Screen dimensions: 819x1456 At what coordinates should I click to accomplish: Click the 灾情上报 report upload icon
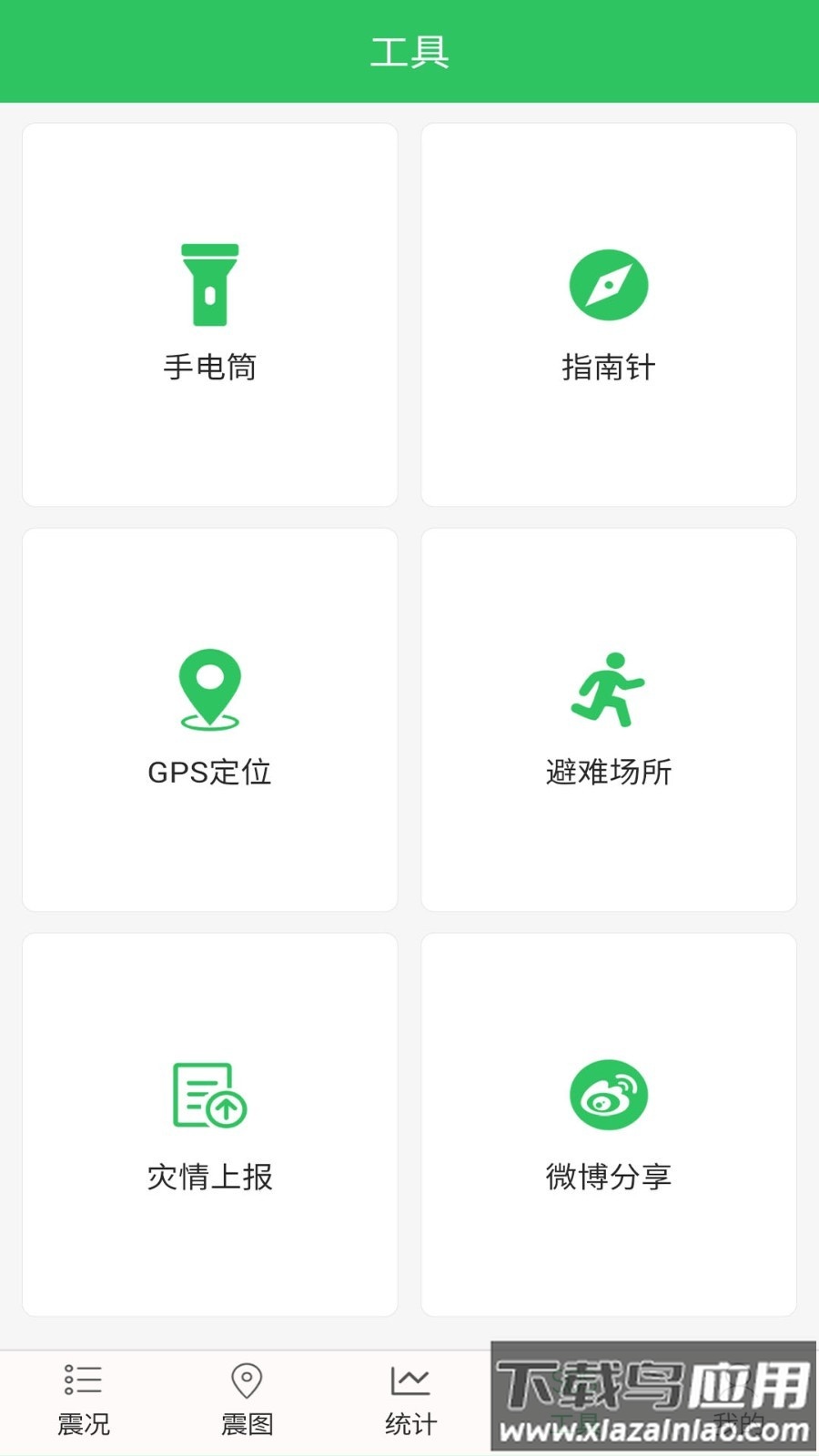210,1094
